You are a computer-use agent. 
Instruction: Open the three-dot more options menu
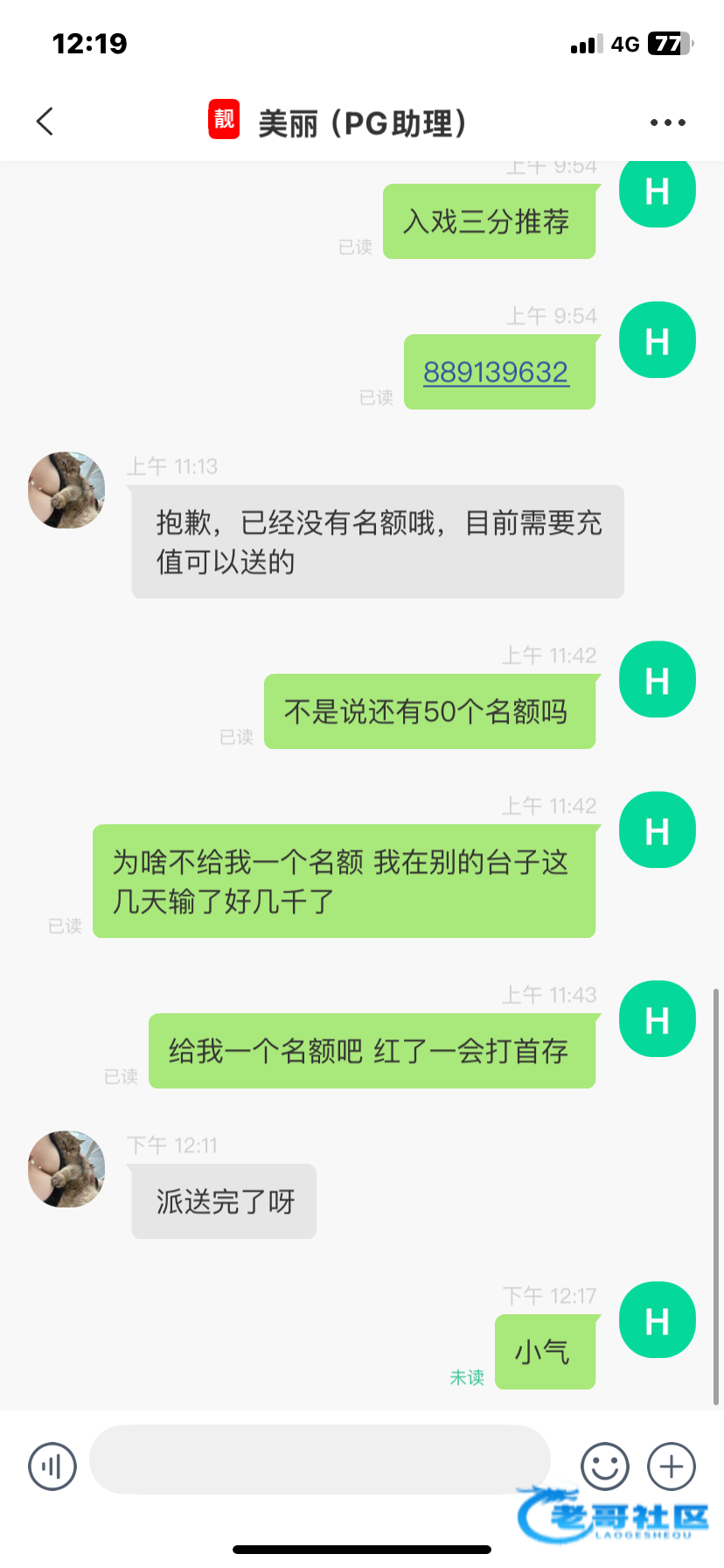667,122
